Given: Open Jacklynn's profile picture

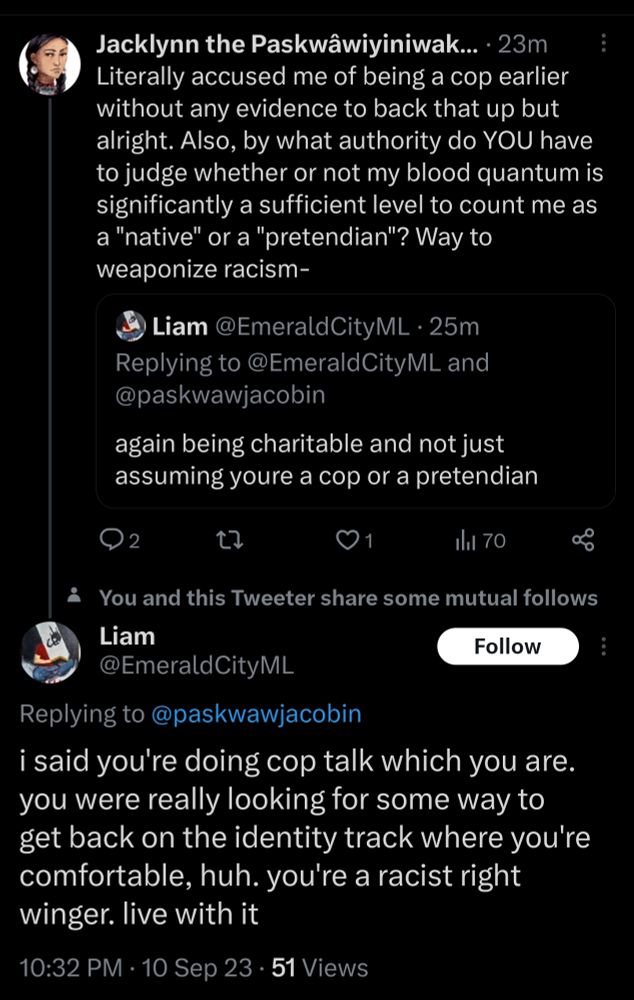Looking at the screenshot, I should [50, 64].
